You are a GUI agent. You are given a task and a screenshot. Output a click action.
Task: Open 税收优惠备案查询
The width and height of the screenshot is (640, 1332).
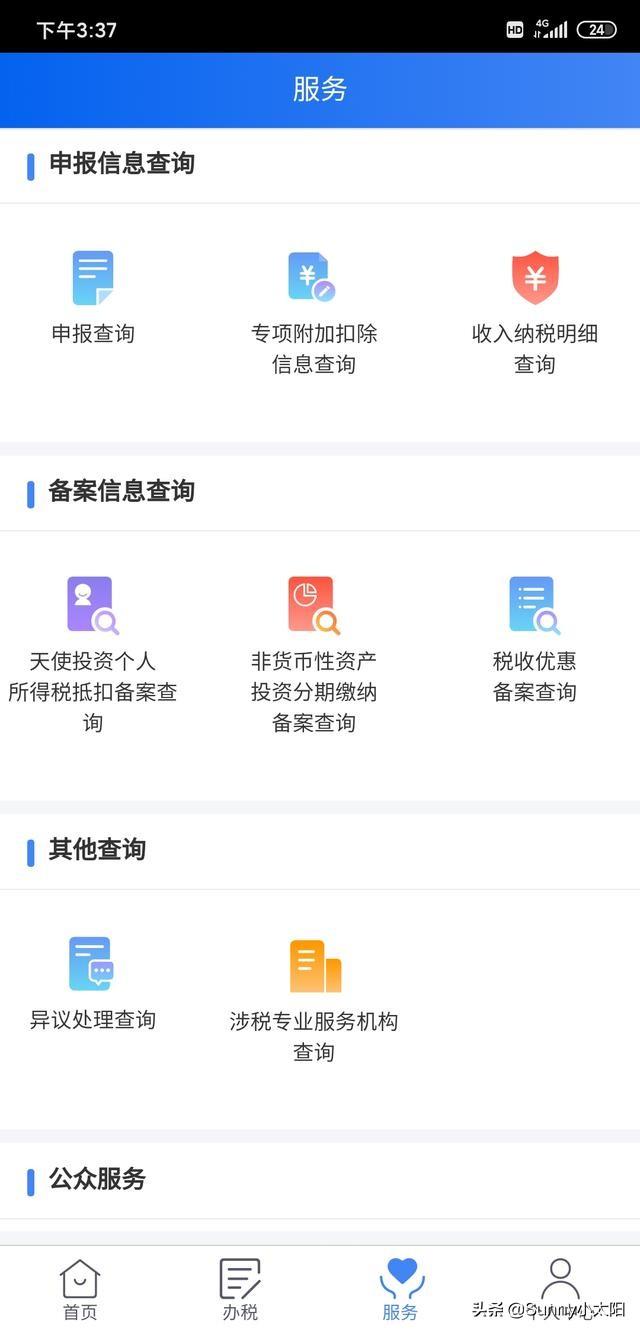pyautogui.click(x=535, y=640)
